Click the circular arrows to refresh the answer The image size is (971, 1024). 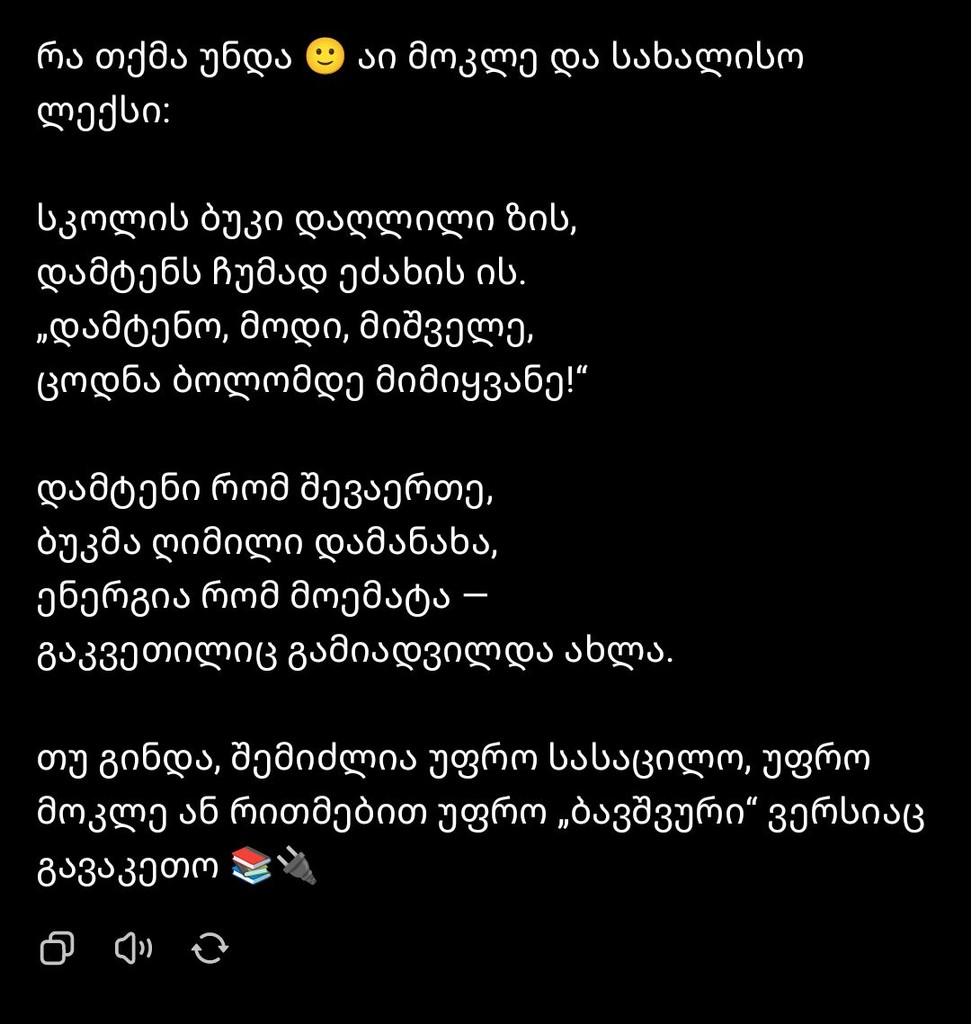(x=210, y=947)
